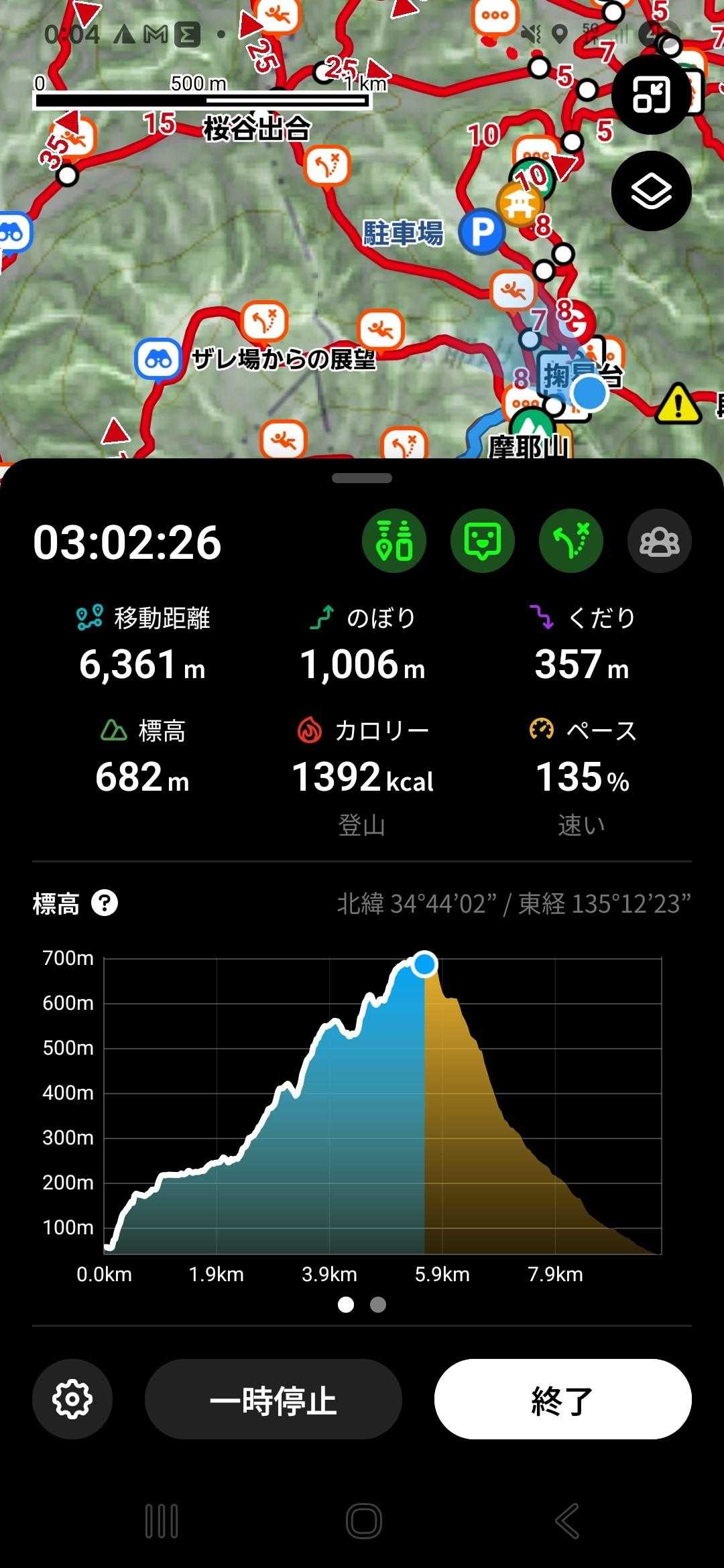Tap the map layers button

pos(651,192)
